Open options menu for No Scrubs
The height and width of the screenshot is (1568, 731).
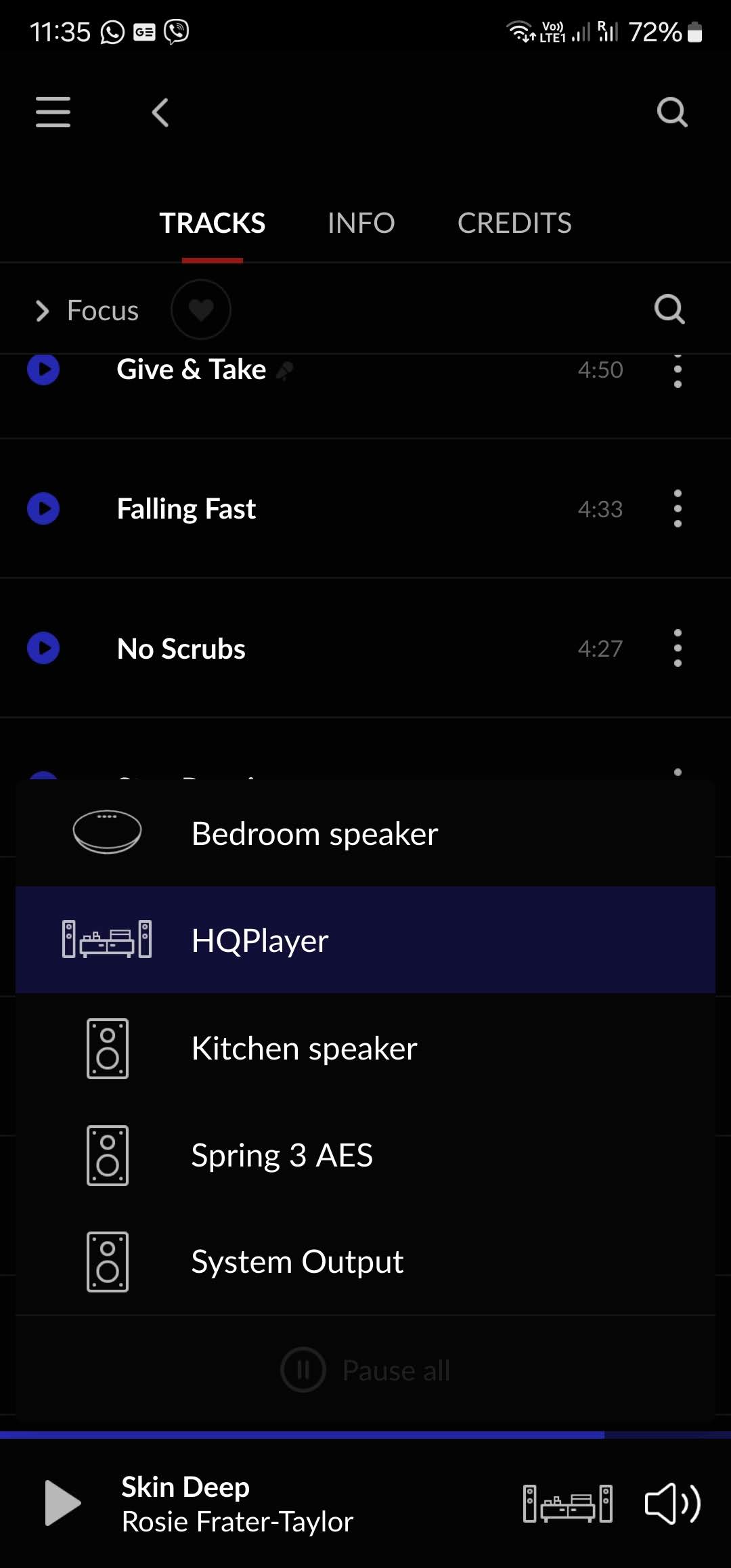point(678,648)
